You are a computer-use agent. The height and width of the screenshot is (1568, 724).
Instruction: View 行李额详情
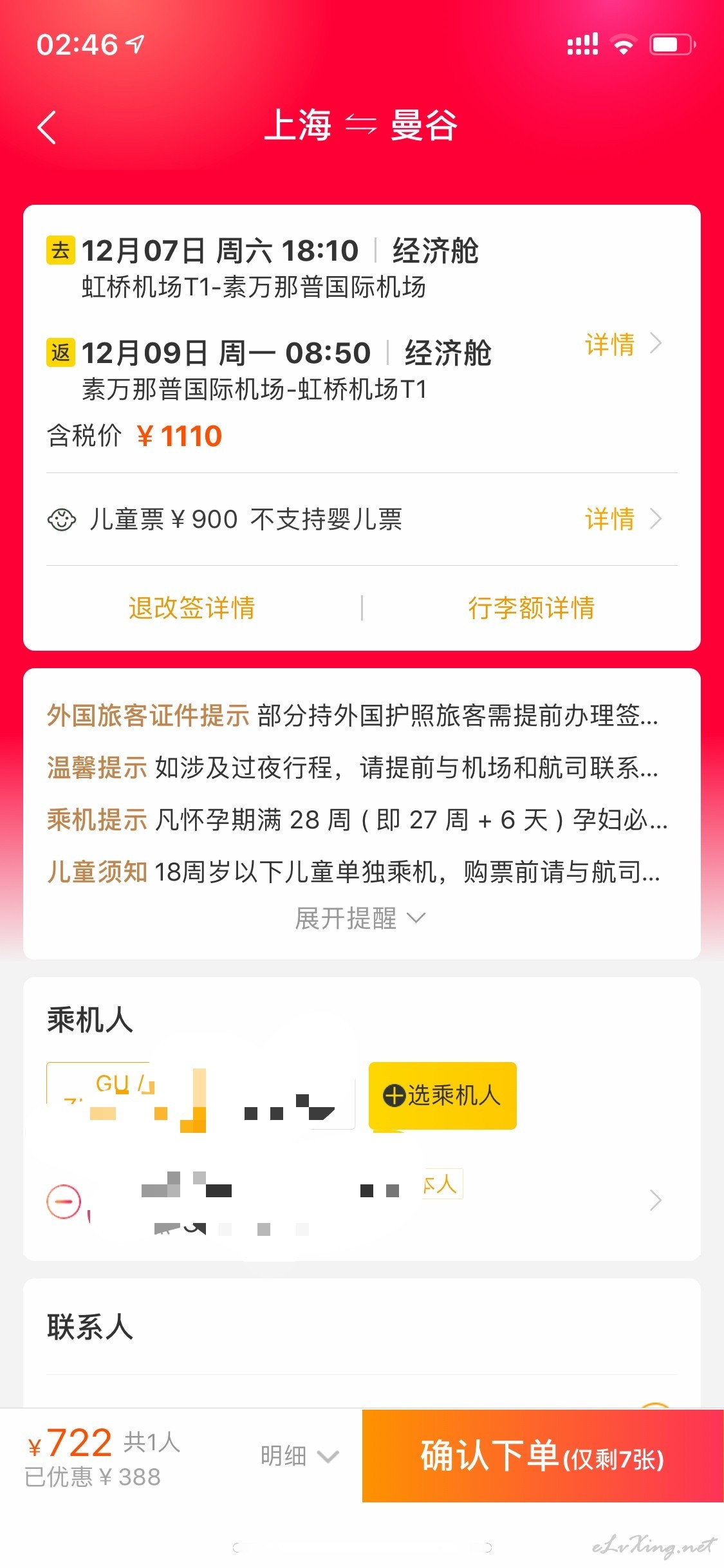click(x=532, y=608)
